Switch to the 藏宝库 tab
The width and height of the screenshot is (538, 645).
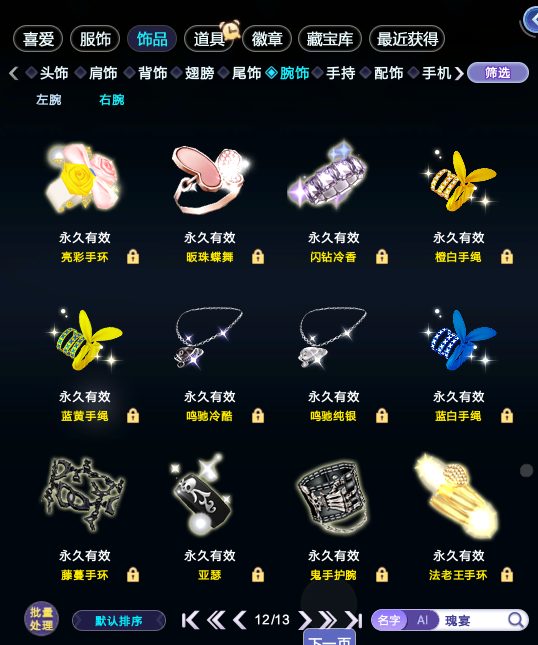(329, 39)
